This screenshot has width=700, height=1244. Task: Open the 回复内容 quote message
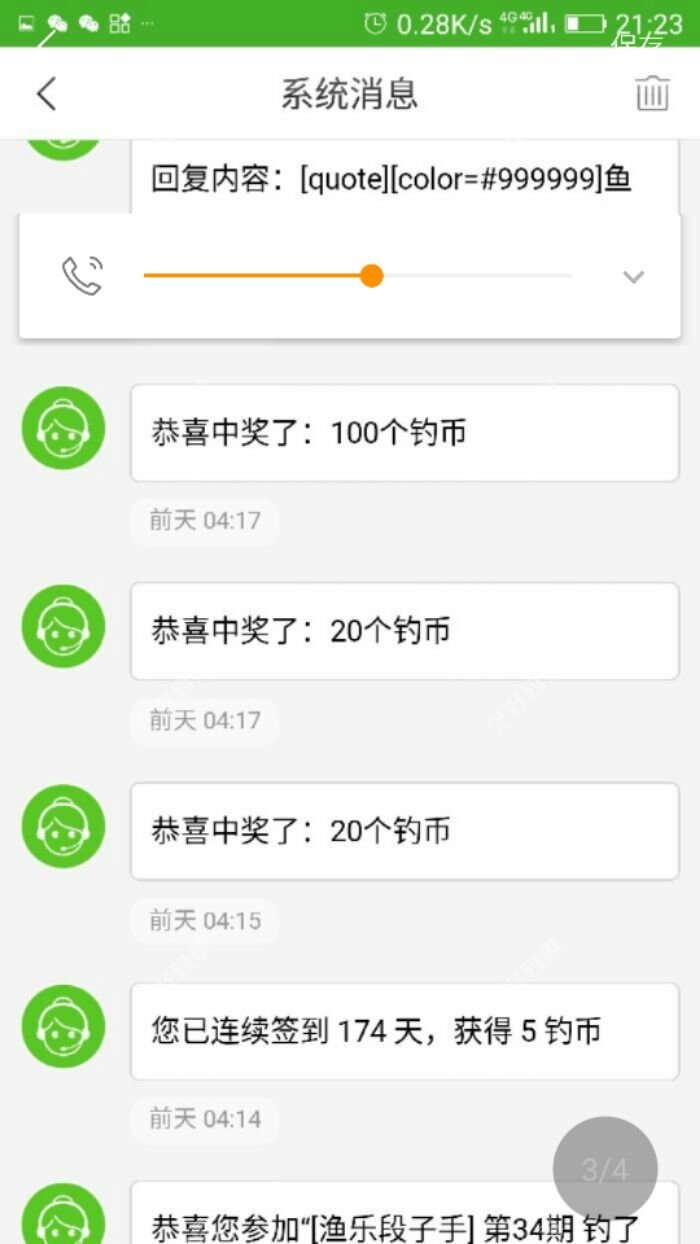click(404, 179)
